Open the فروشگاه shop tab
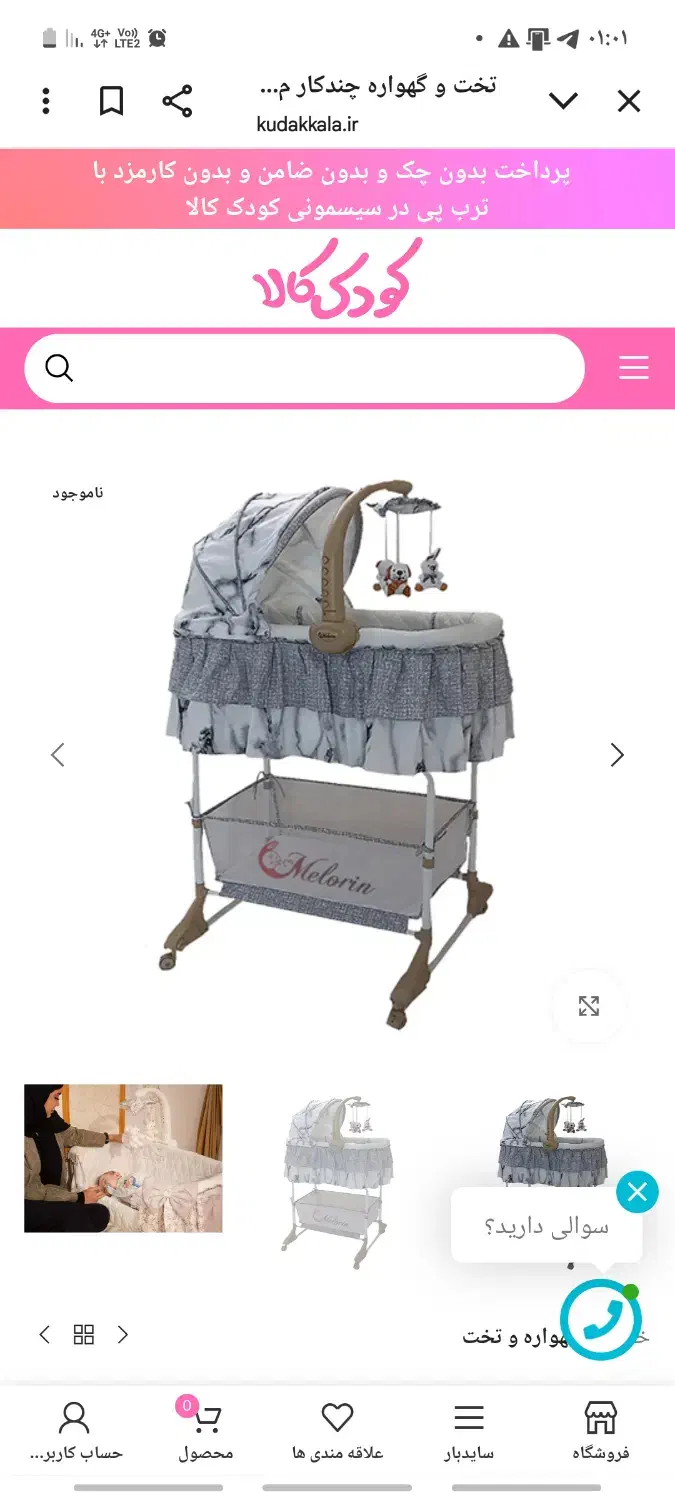The width and height of the screenshot is (675, 1500). coord(600,1432)
